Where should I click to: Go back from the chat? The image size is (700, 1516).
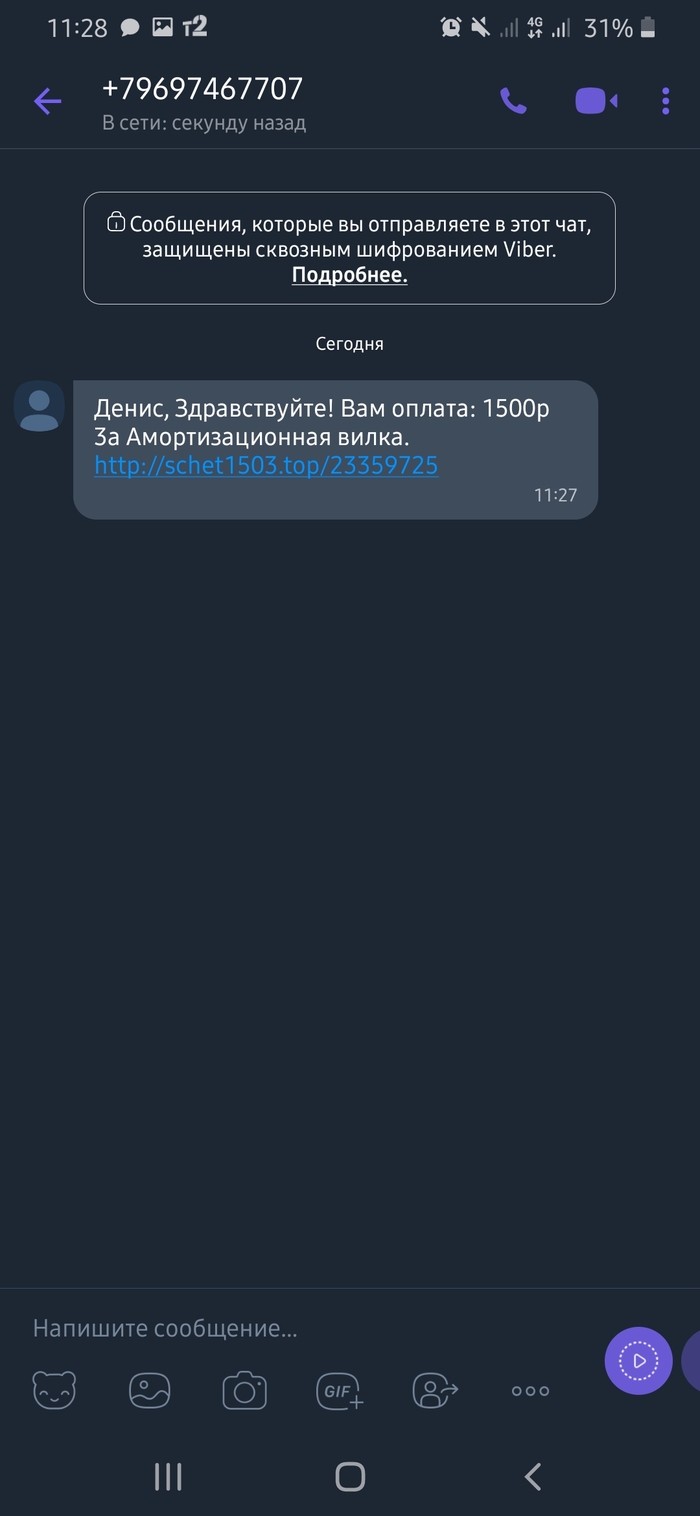[47, 101]
